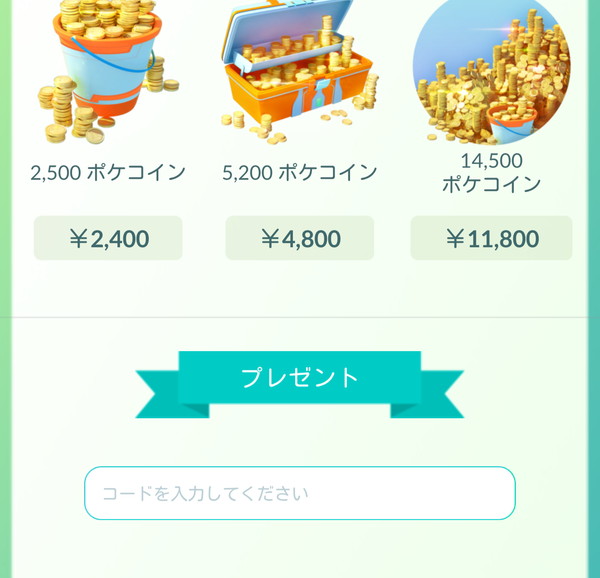The image size is (600, 578).
Task: Purchase 5,200 PokéCoins for ¥4,800
Action: click(x=300, y=239)
